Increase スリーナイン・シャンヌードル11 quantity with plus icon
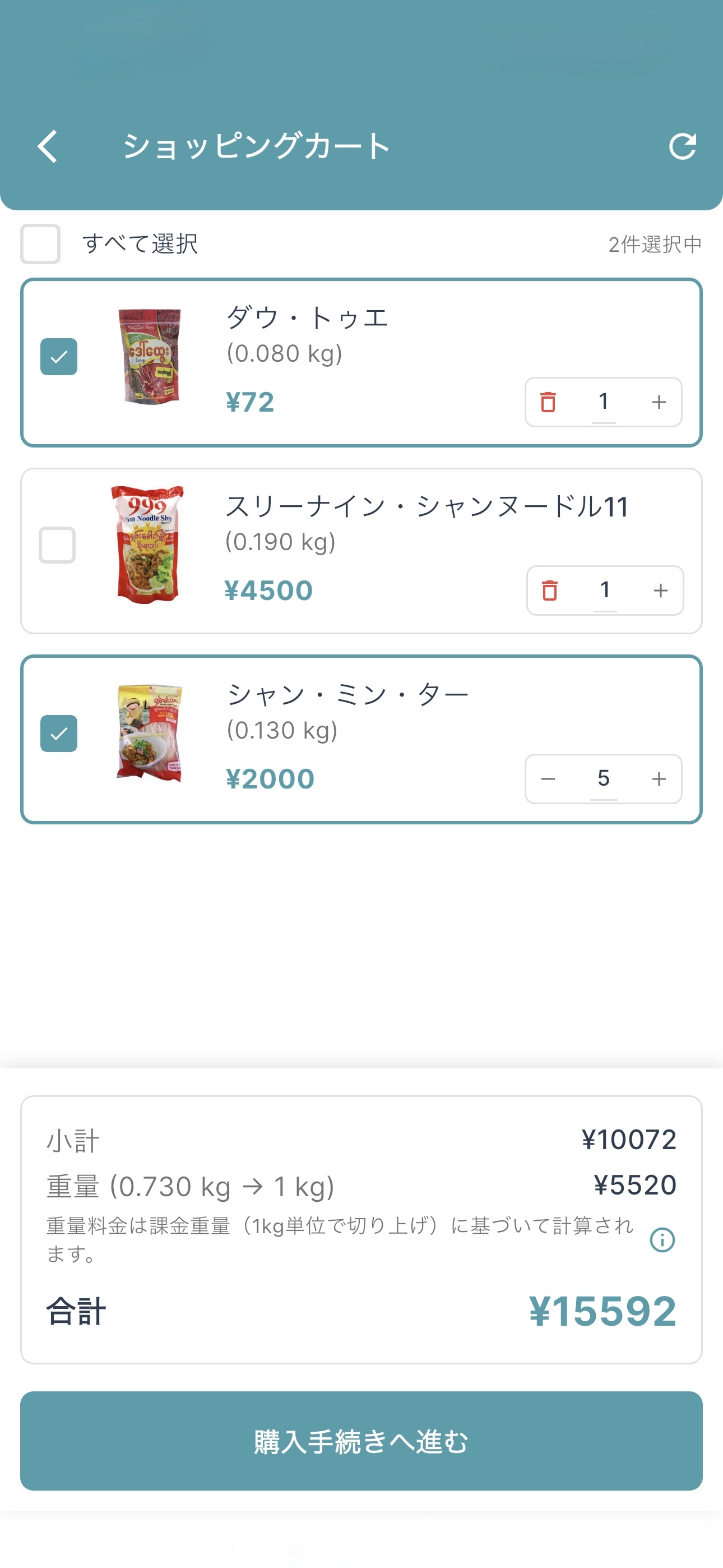 click(660, 590)
